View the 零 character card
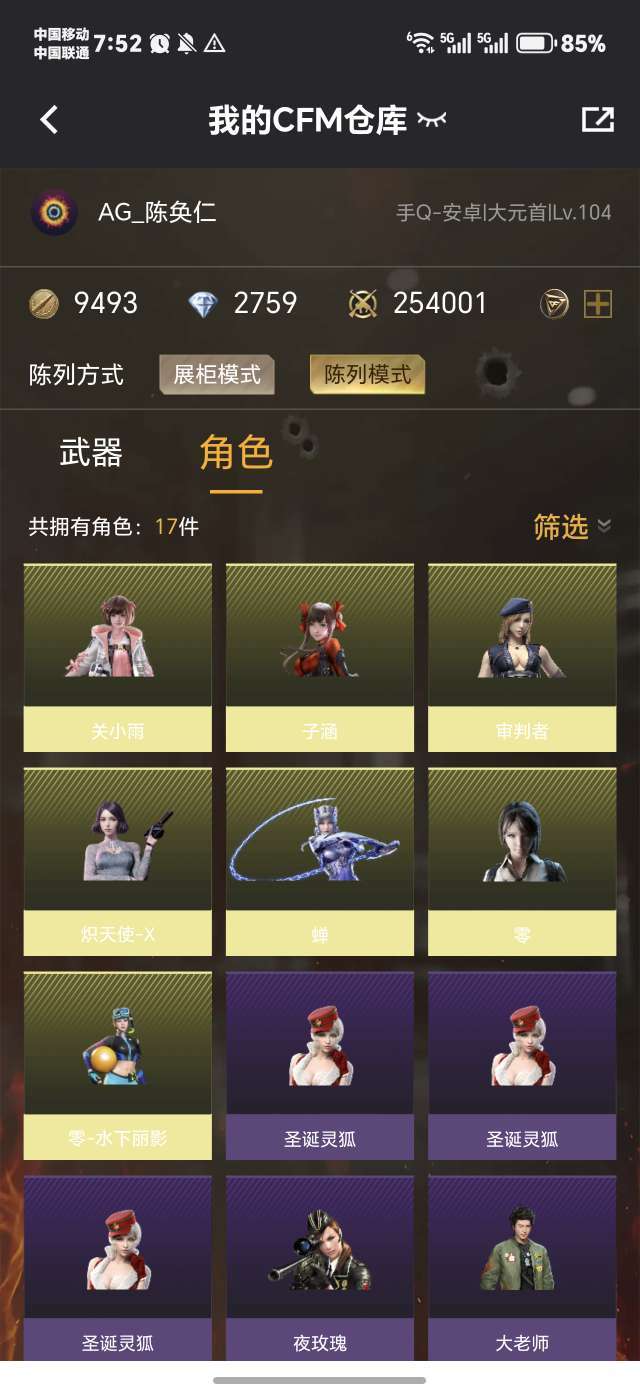640x1400 pixels. [522, 862]
